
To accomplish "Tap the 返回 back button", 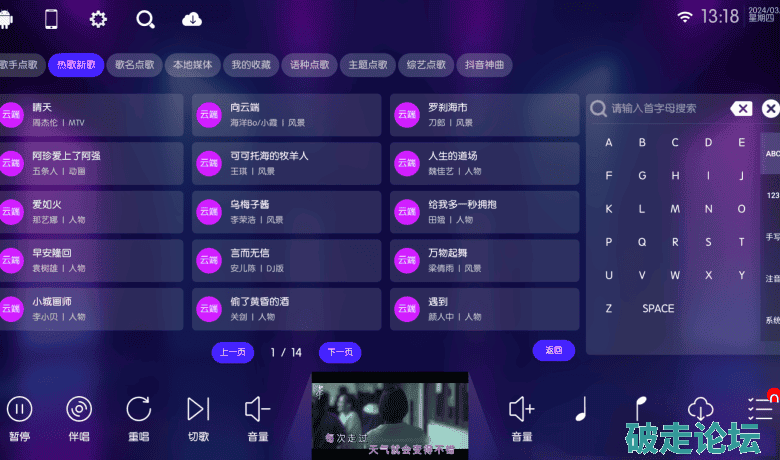I will click(x=553, y=350).
